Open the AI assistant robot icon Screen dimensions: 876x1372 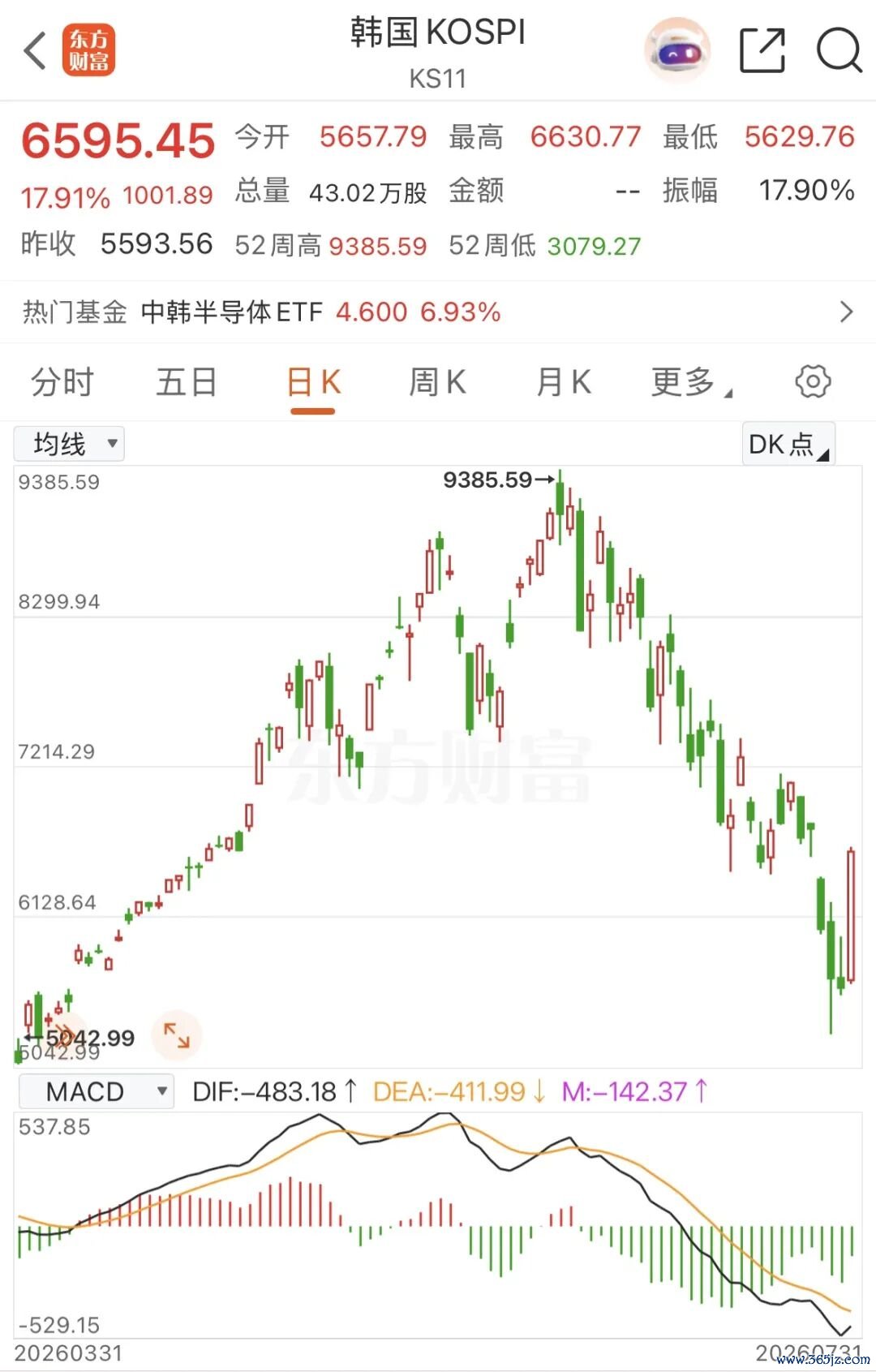677,50
